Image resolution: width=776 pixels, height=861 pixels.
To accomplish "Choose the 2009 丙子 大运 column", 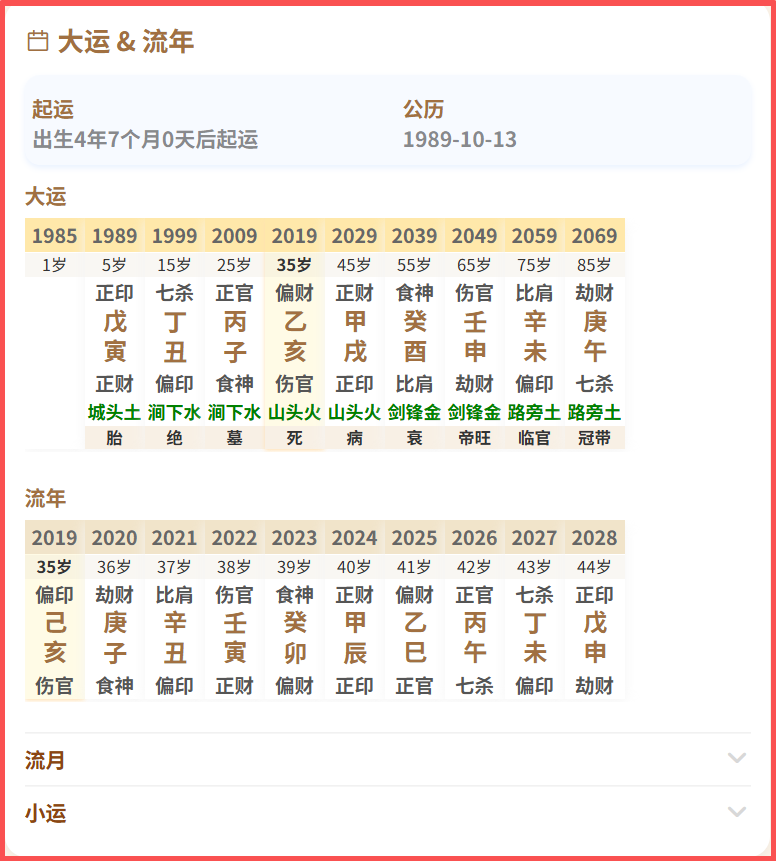I will [234, 336].
